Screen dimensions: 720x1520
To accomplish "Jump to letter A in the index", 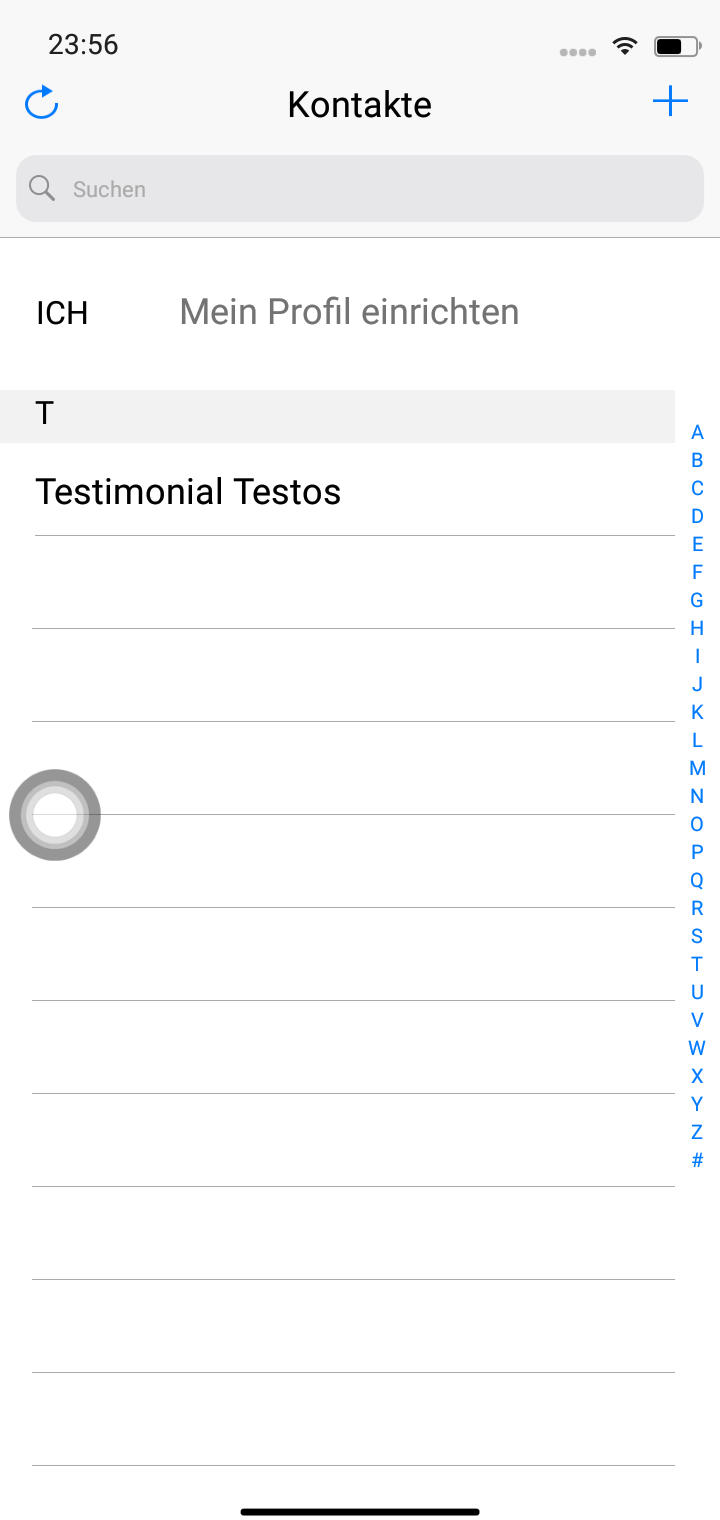I will pos(697,433).
